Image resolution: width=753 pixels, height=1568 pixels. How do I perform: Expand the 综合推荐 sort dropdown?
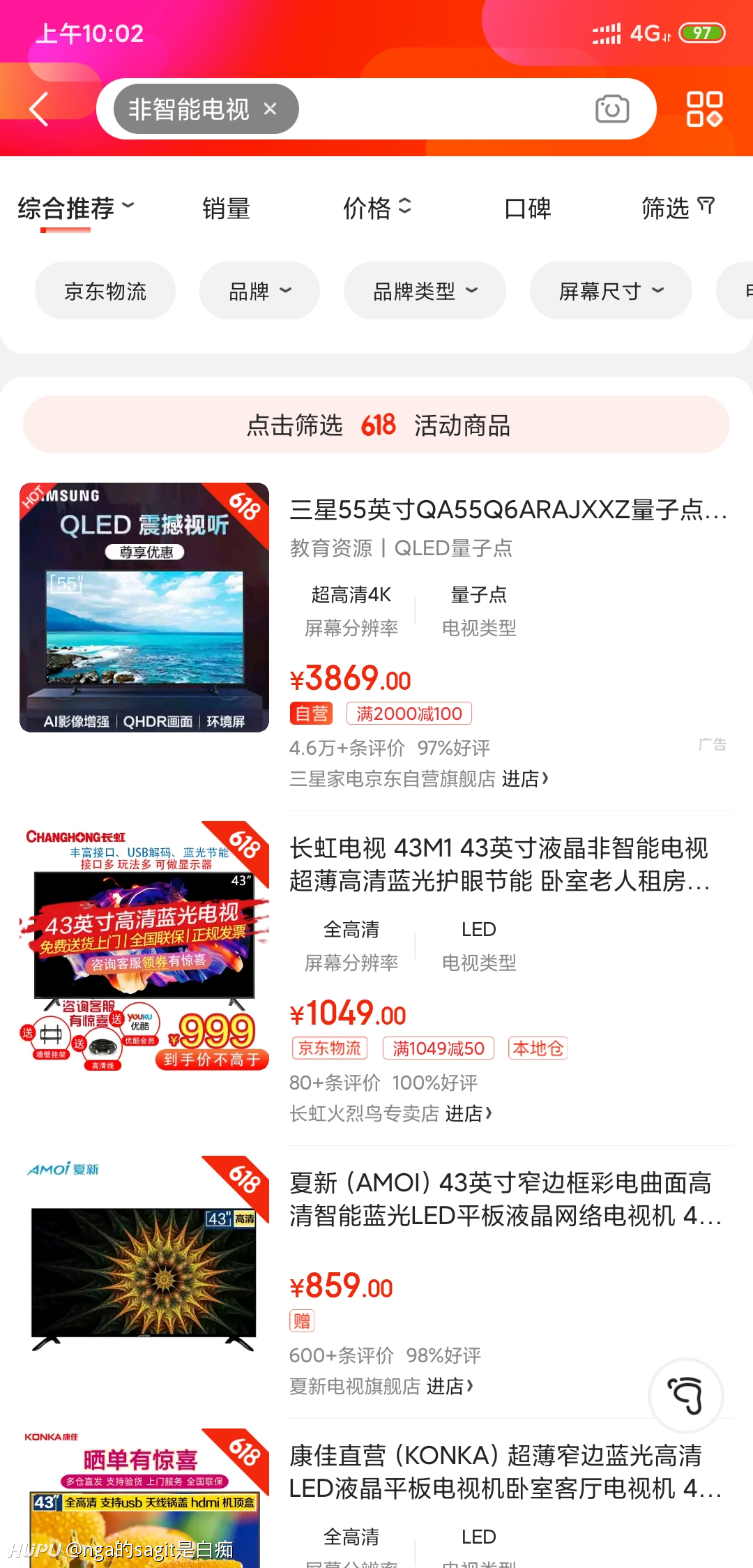point(75,208)
